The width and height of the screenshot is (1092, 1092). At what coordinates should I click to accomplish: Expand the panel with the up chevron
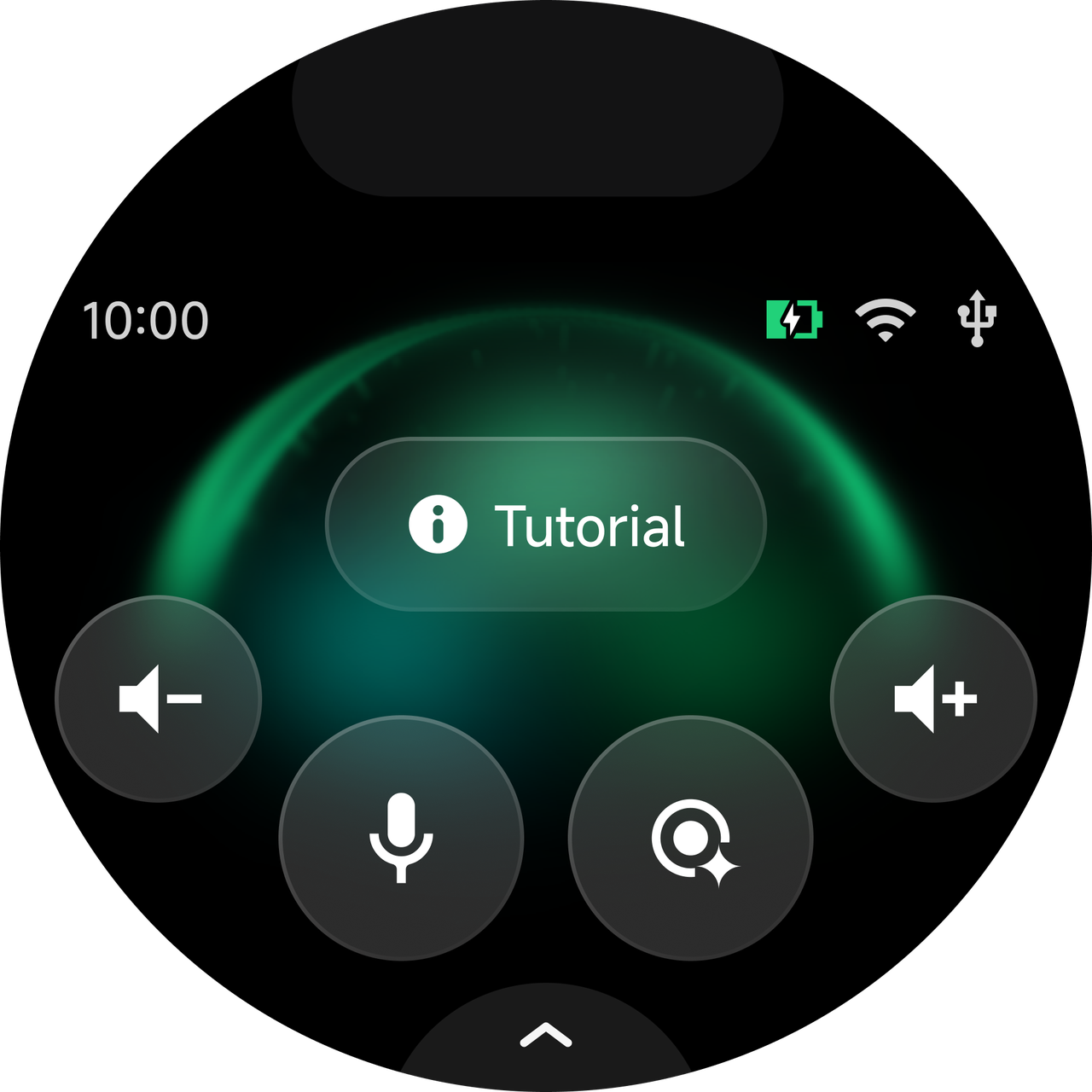[546, 1036]
